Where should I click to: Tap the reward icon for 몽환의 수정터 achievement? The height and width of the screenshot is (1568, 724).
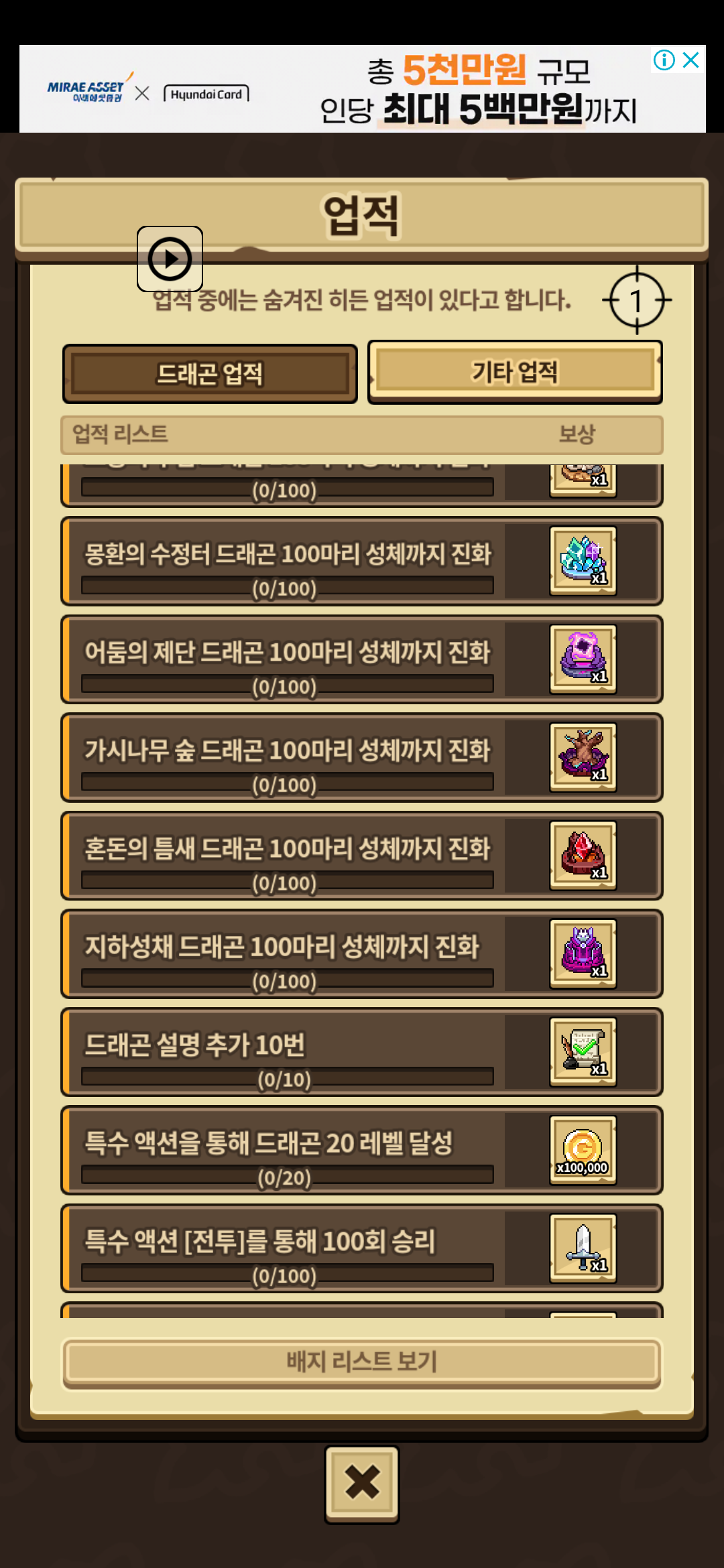(583, 560)
